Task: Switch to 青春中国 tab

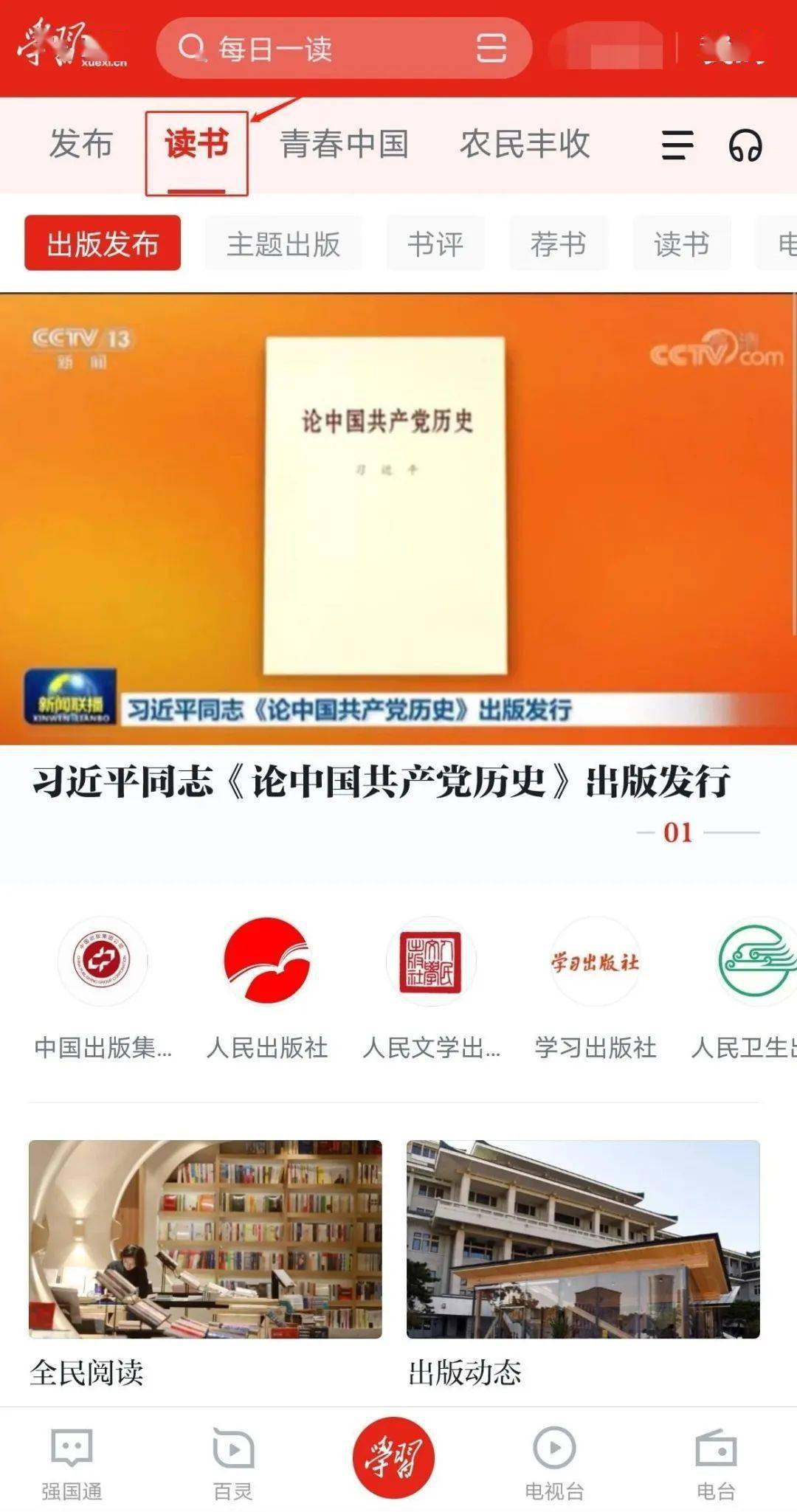Action: coord(344,144)
